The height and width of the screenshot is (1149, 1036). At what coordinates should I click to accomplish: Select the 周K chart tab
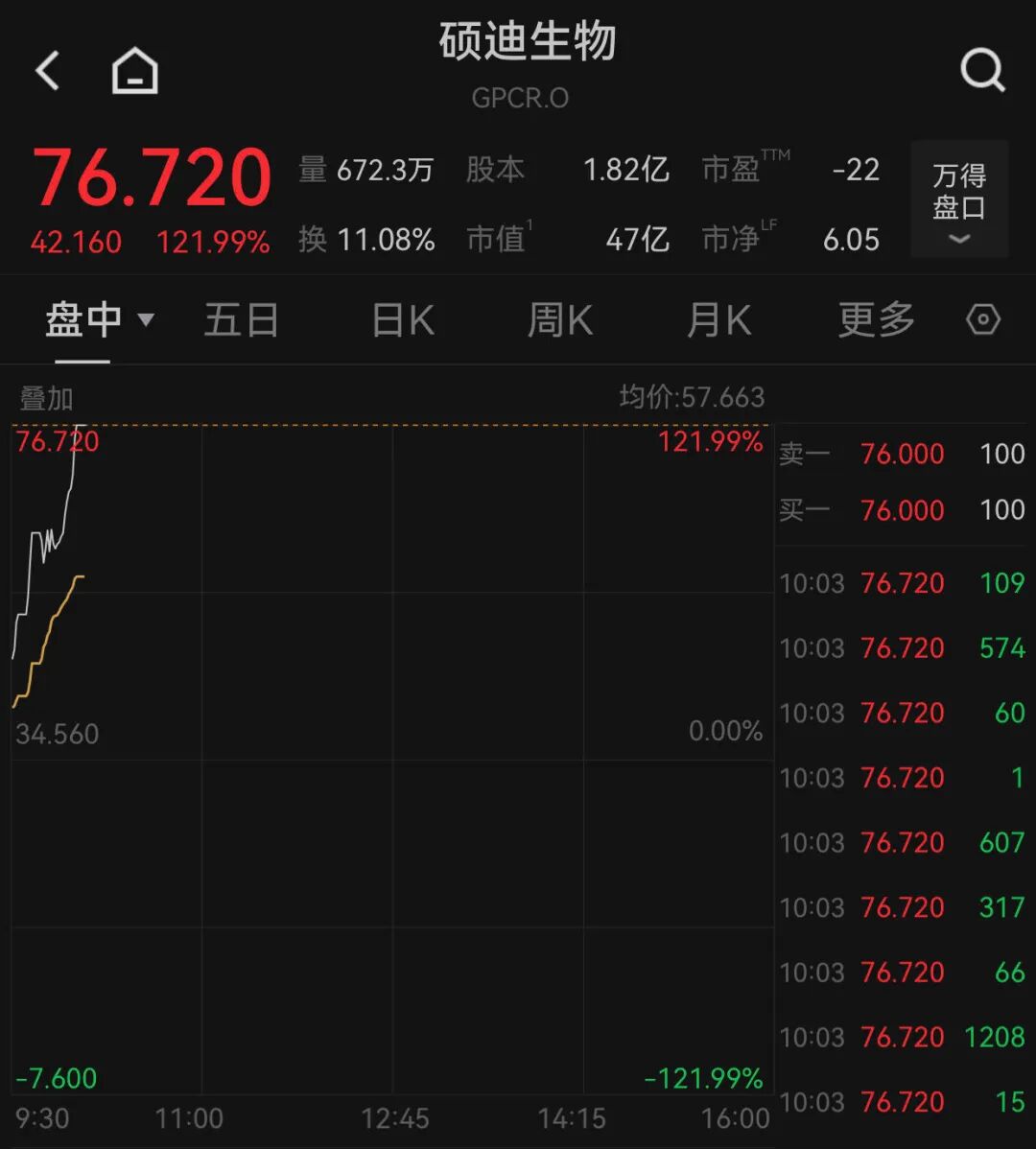(560, 319)
